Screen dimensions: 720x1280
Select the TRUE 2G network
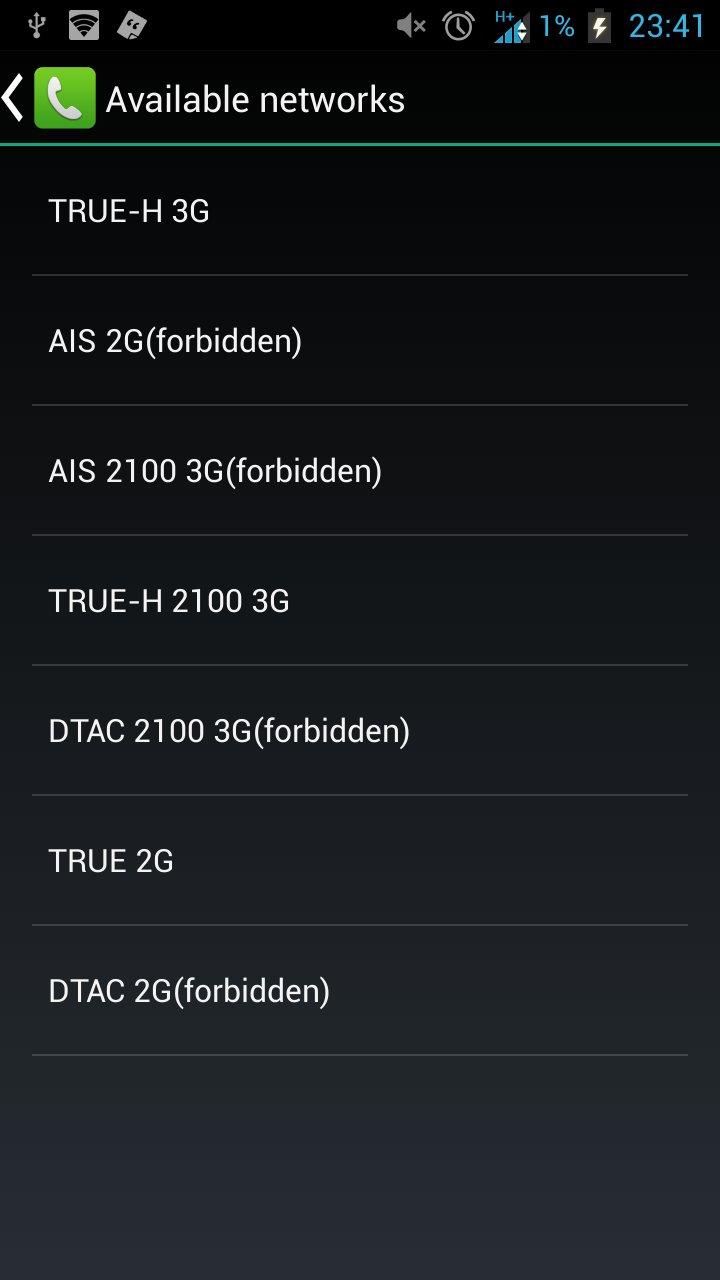pyautogui.click(x=360, y=860)
